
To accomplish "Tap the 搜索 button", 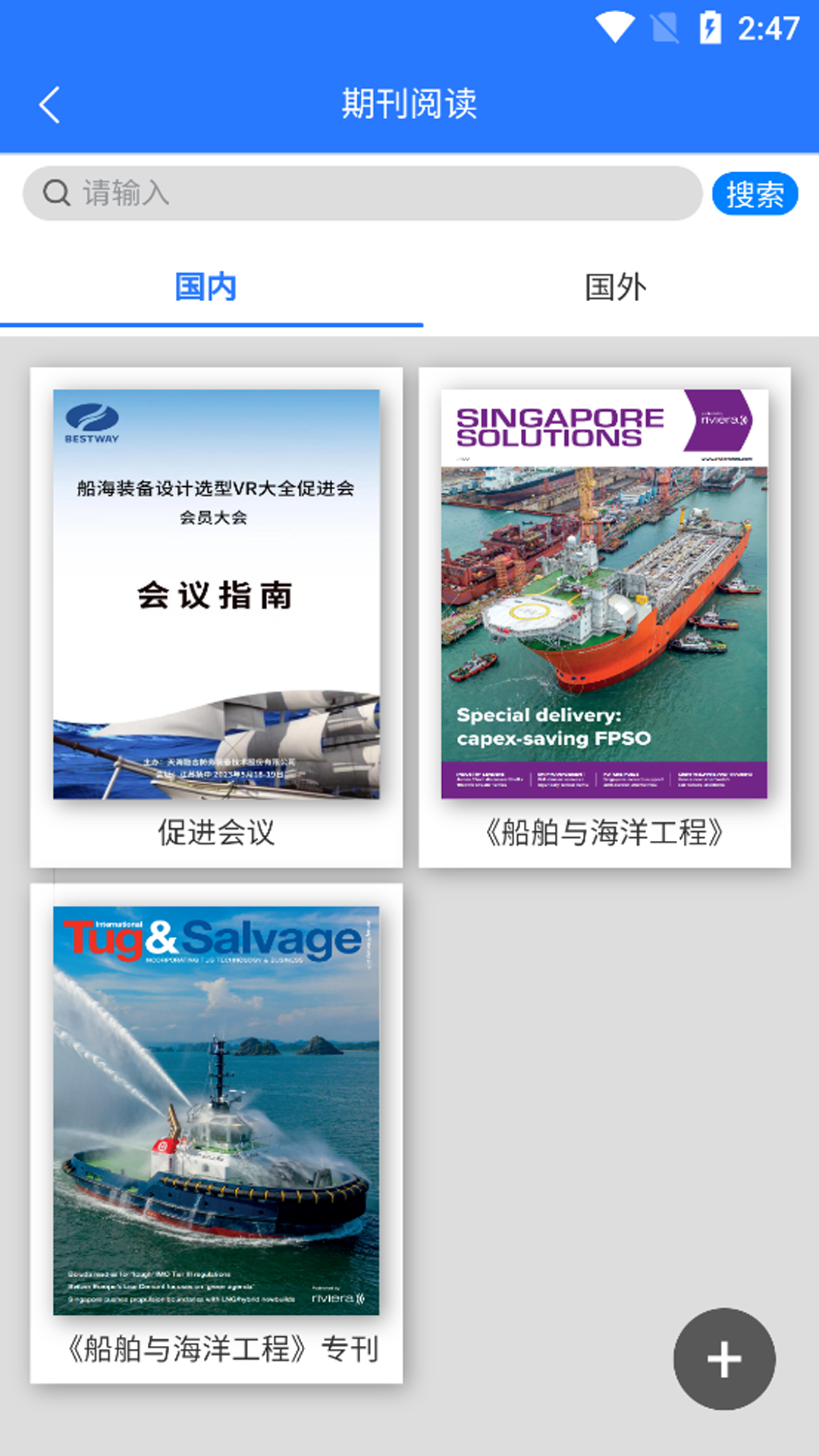I will click(x=755, y=194).
